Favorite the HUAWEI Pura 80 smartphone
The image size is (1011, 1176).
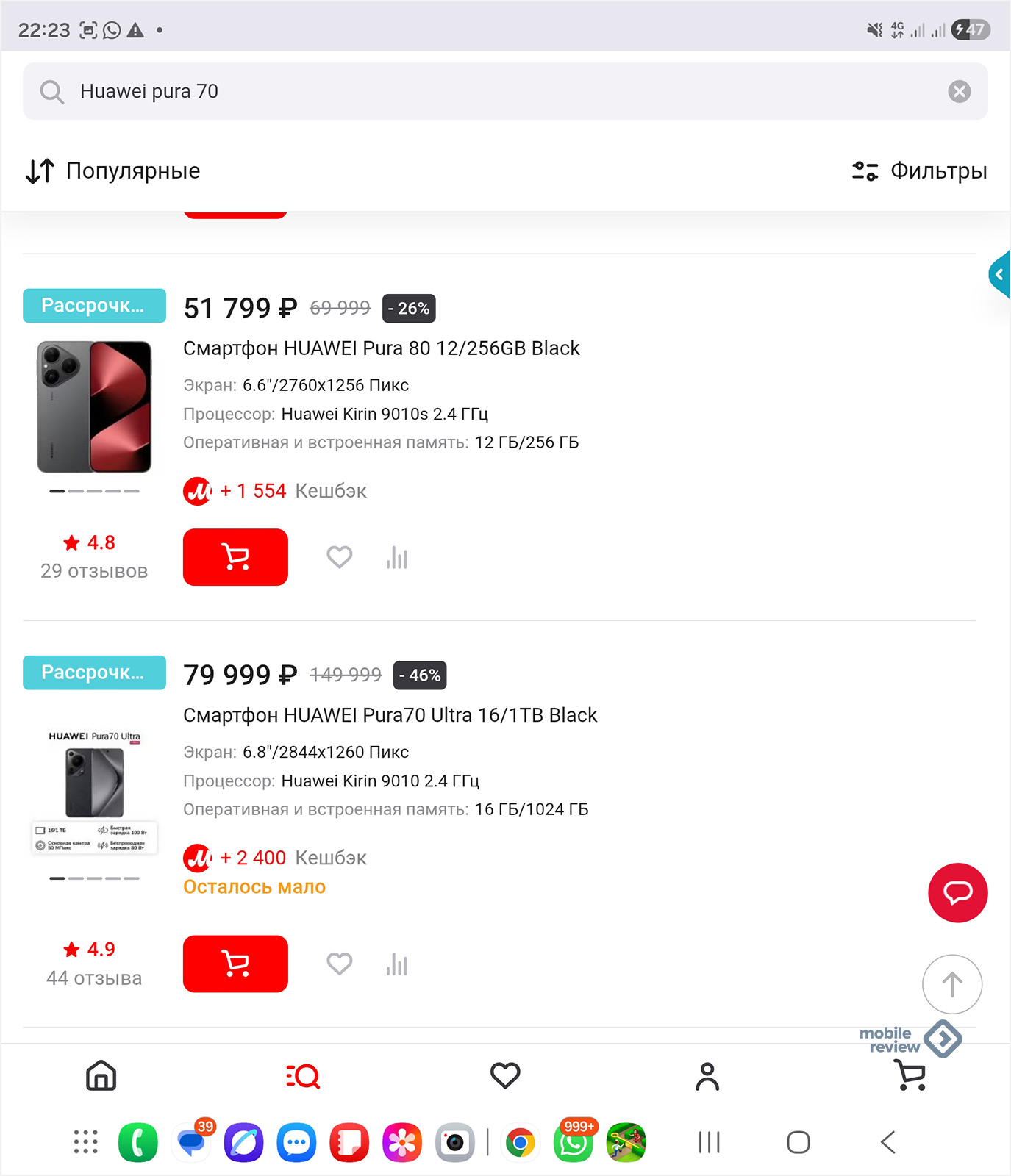[339, 557]
